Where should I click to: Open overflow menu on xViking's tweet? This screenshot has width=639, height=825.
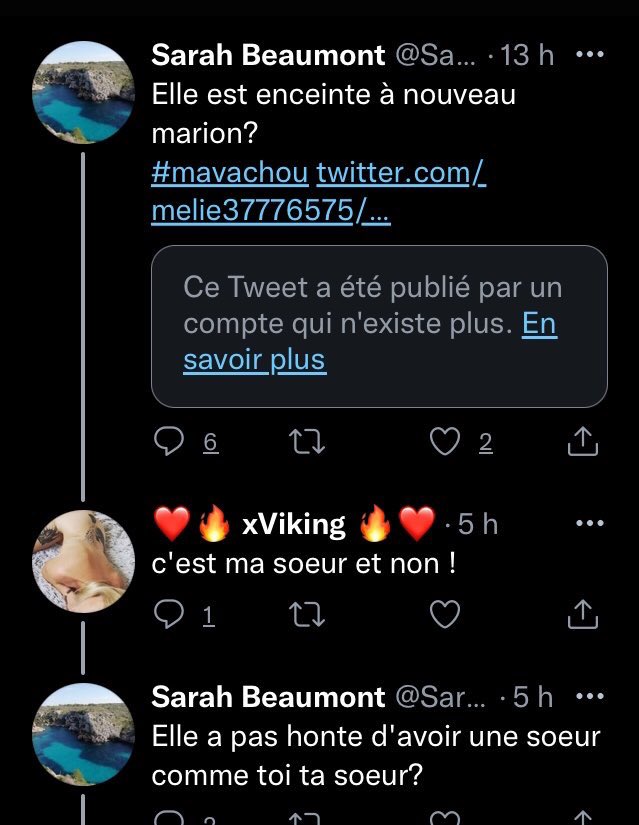point(592,523)
